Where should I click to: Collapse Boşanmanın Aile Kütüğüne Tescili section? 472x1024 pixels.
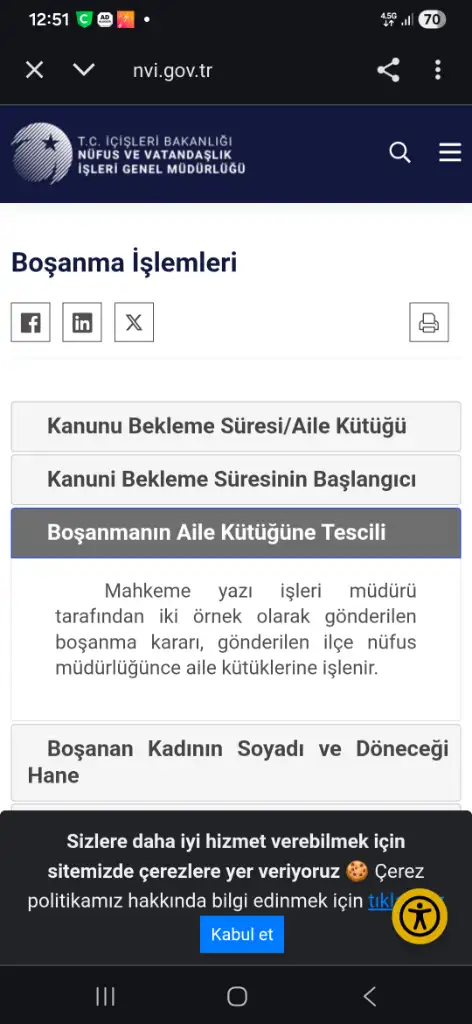click(236, 533)
